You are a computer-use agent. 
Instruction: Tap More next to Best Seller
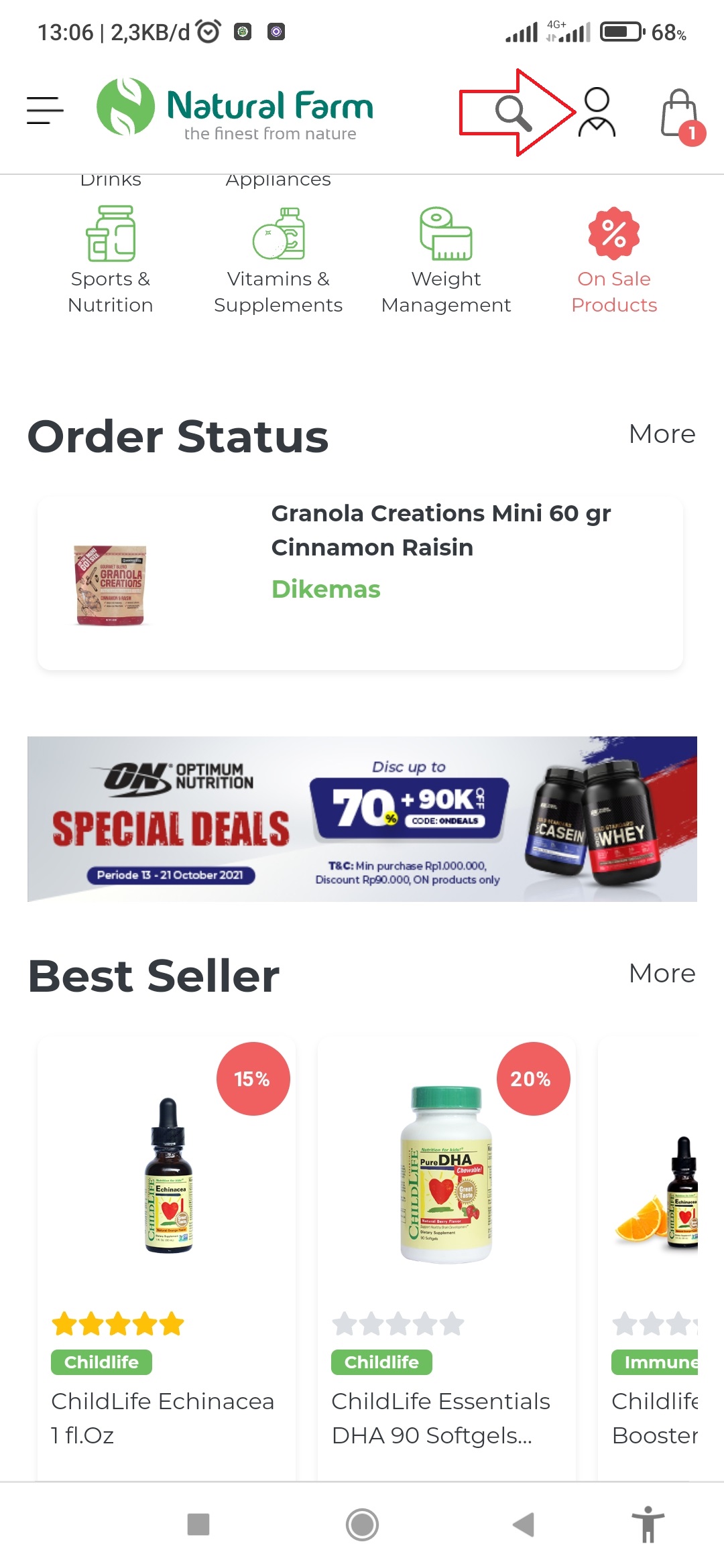point(662,974)
